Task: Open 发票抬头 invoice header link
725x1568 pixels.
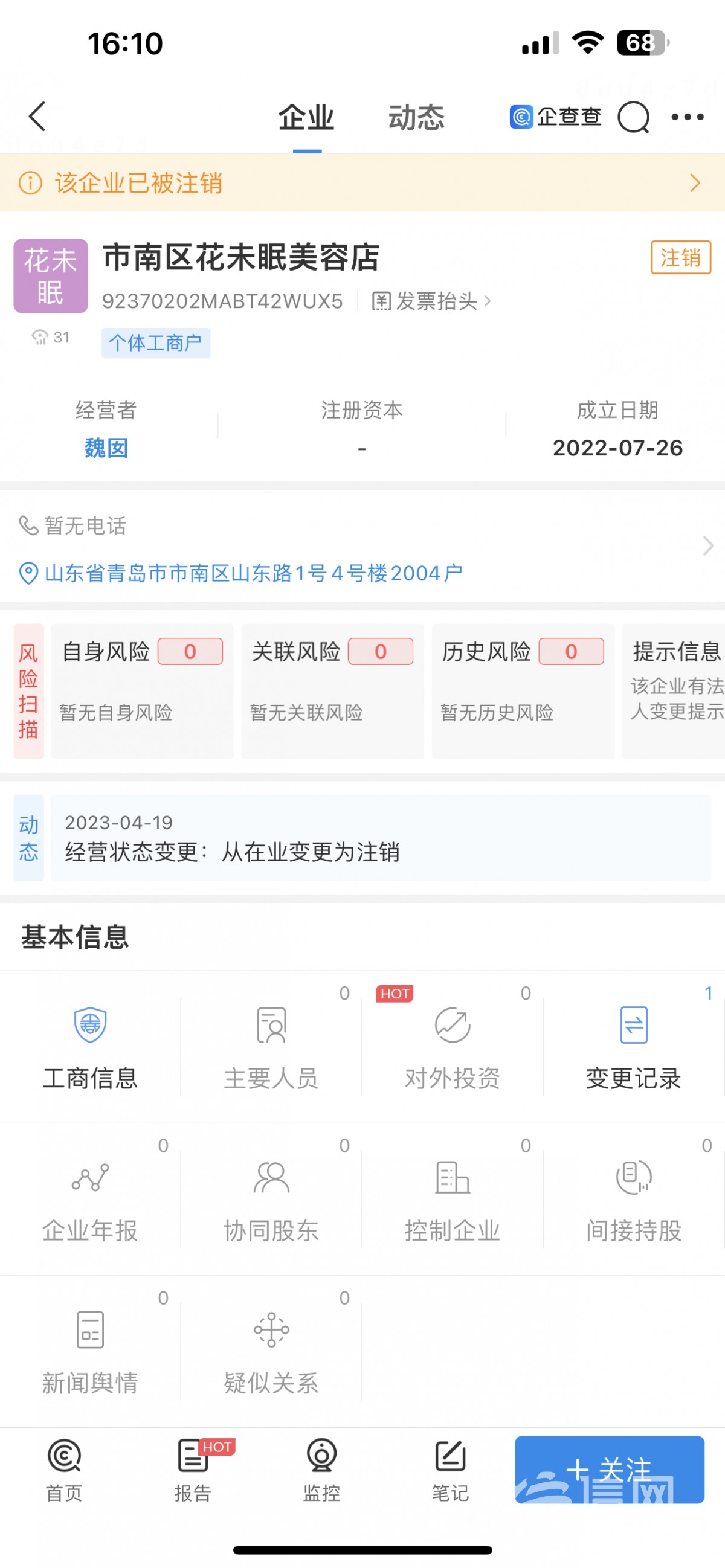Action: coord(432,301)
